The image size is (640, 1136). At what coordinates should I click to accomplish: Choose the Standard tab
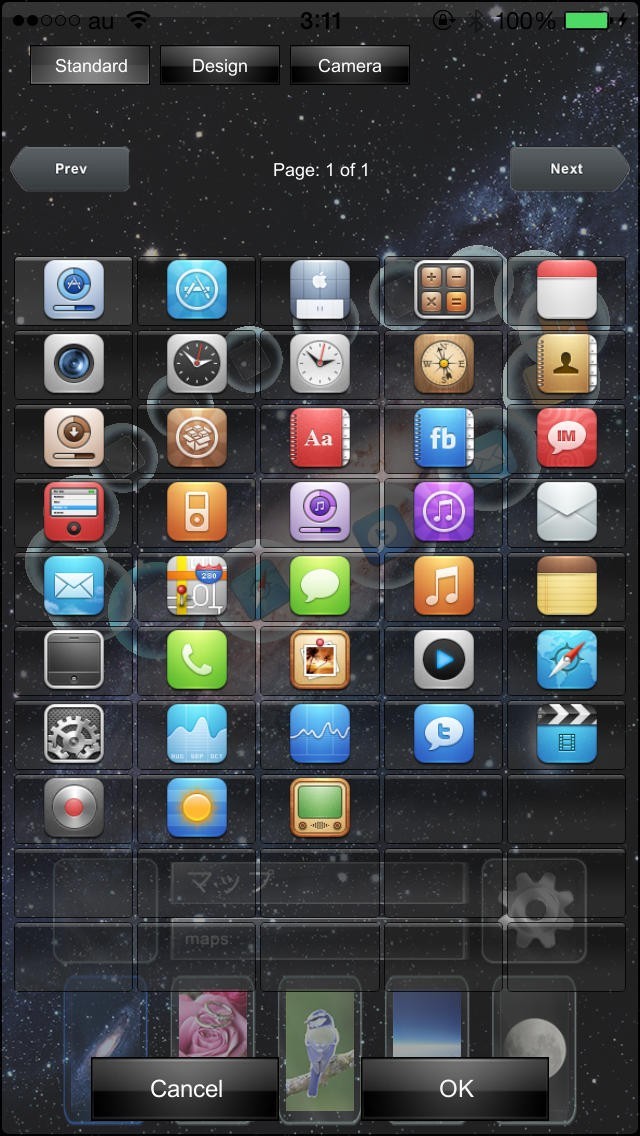tap(91, 65)
